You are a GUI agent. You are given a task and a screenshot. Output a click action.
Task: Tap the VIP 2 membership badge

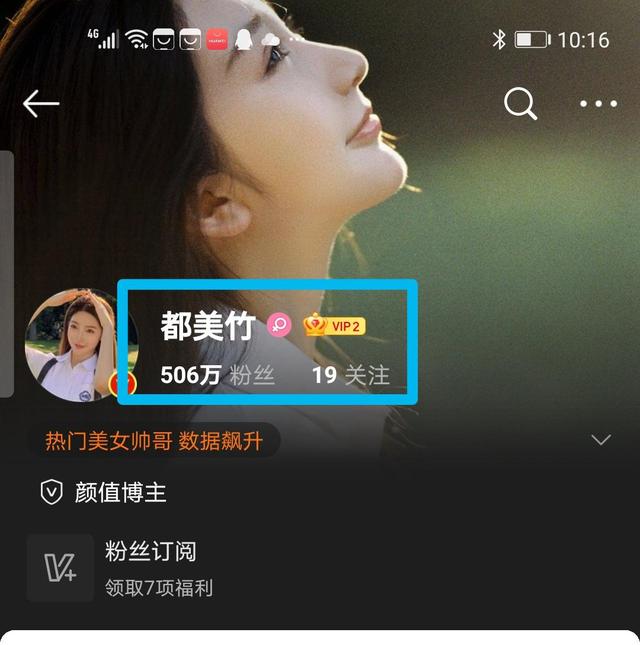click(x=335, y=326)
